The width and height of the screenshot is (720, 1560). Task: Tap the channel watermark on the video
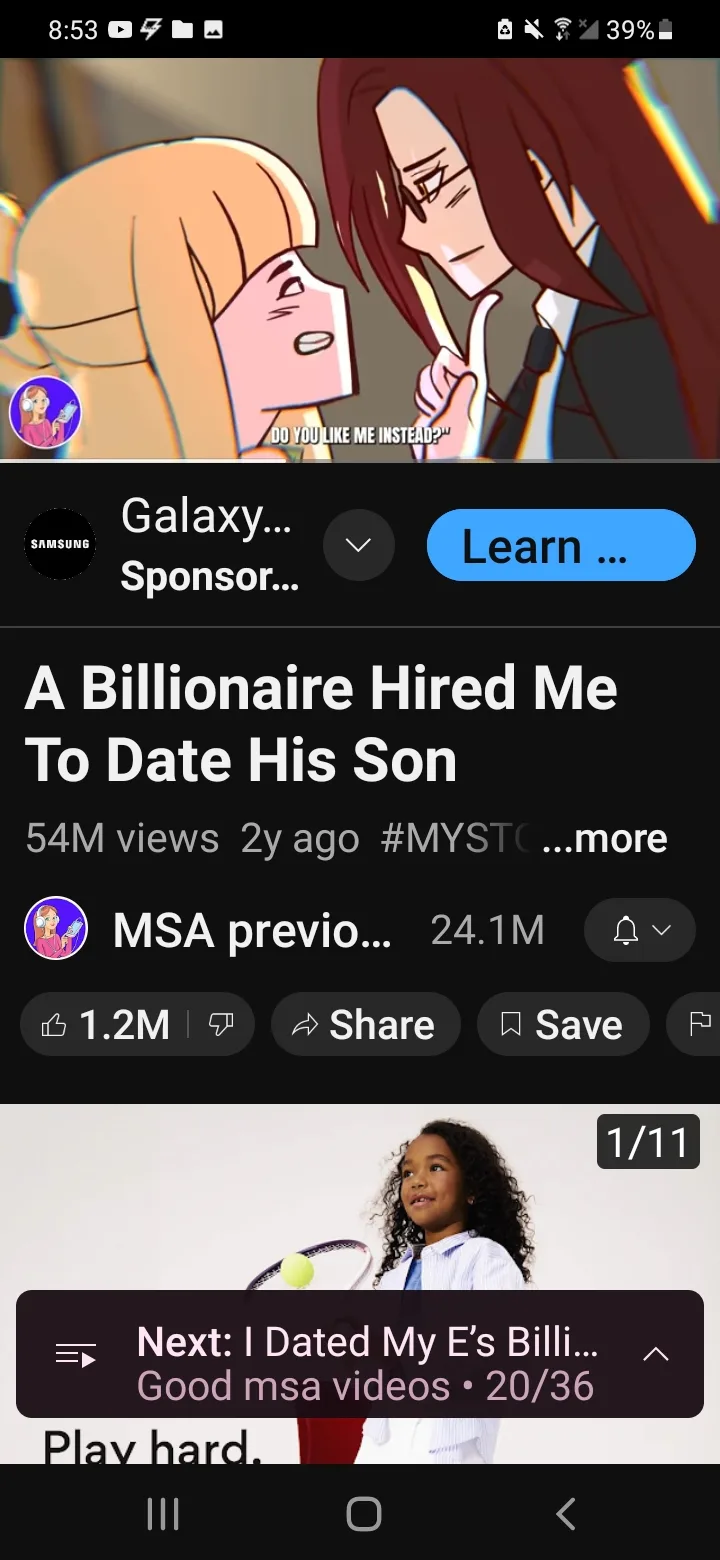[x=45, y=412]
